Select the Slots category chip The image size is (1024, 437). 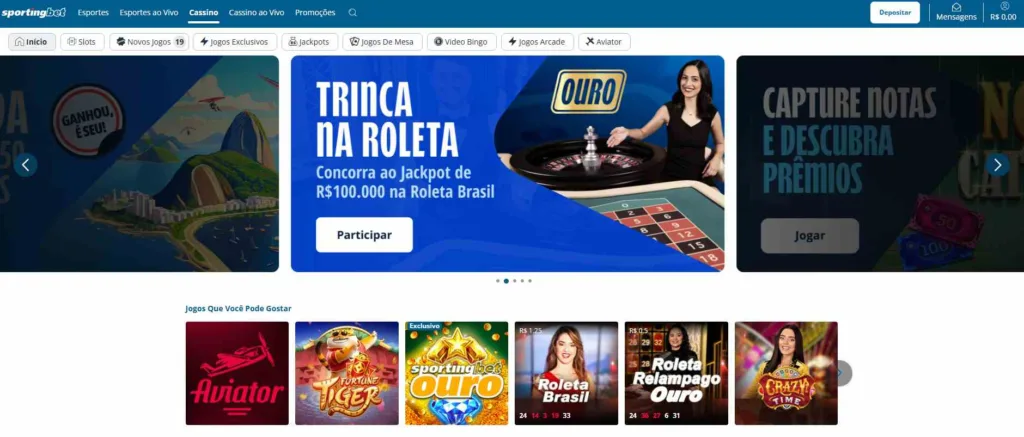click(82, 42)
